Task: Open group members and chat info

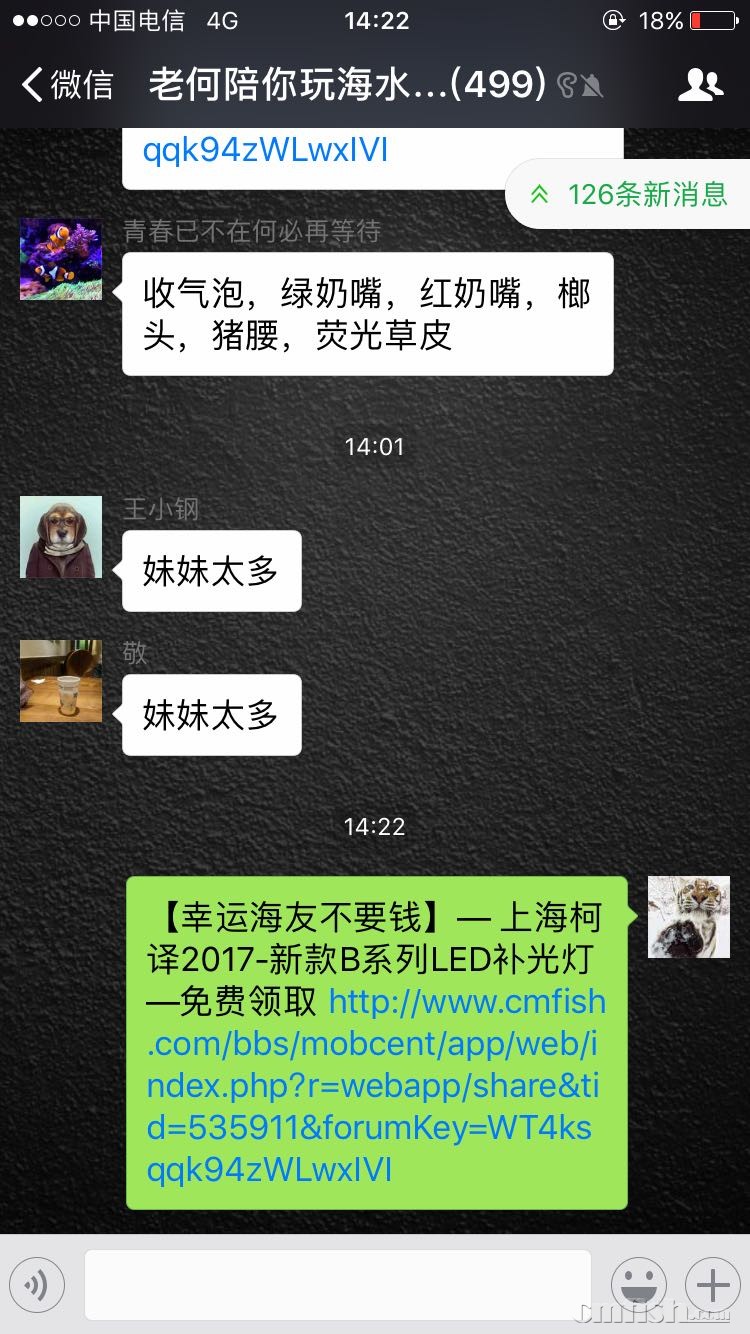Action: (x=700, y=85)
